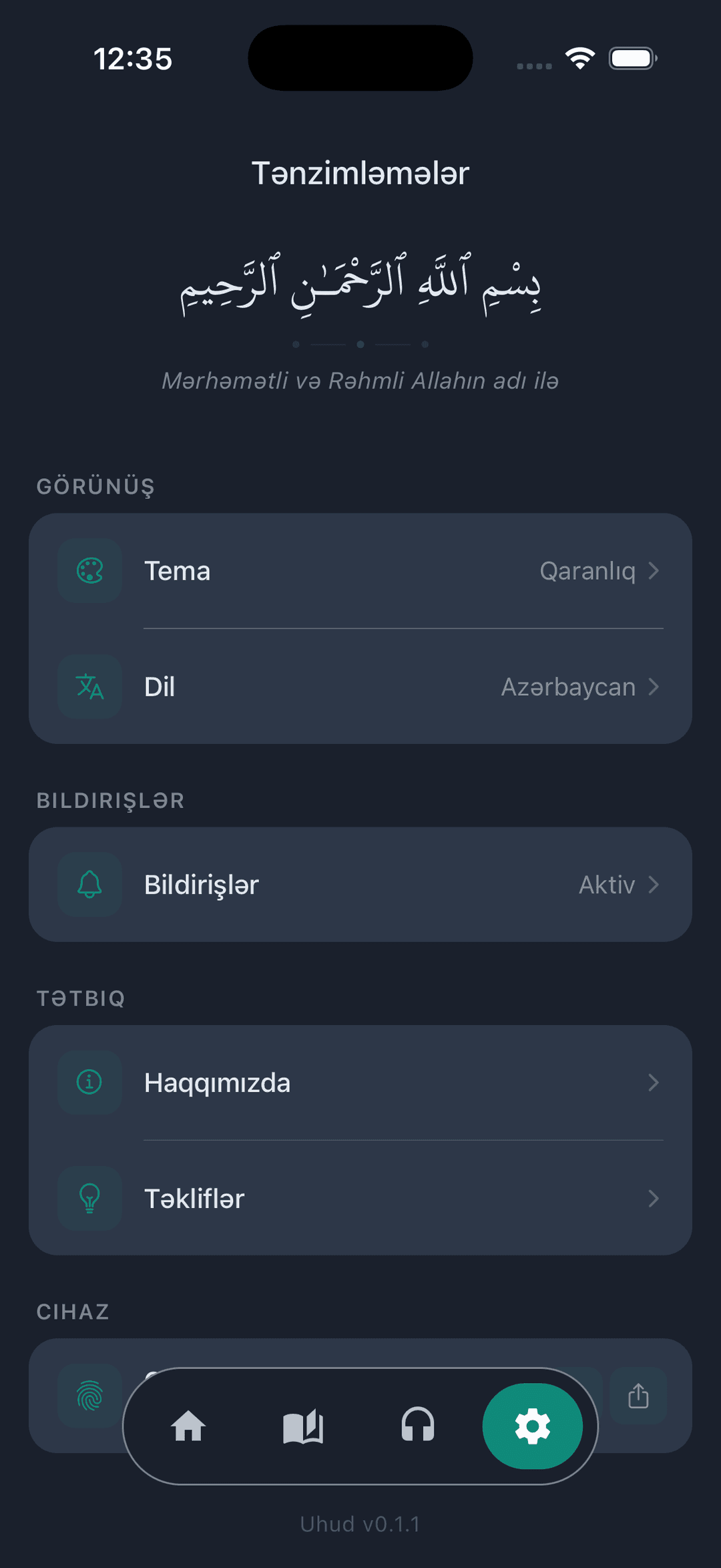Open Dil options via its chevron
The image size is (721, 1568).
tap(655, 687)
